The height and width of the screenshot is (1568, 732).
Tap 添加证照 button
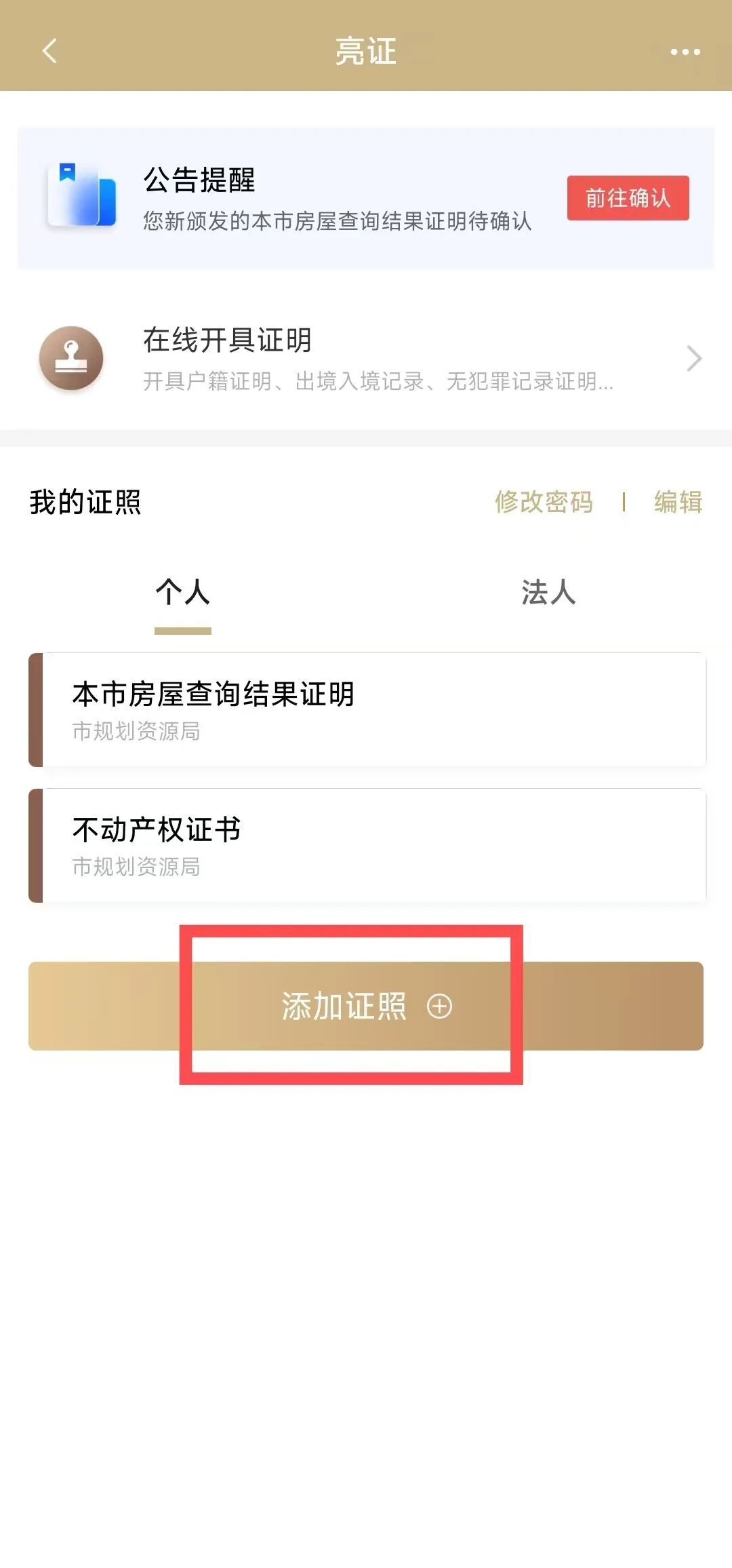pos(366,1006)
